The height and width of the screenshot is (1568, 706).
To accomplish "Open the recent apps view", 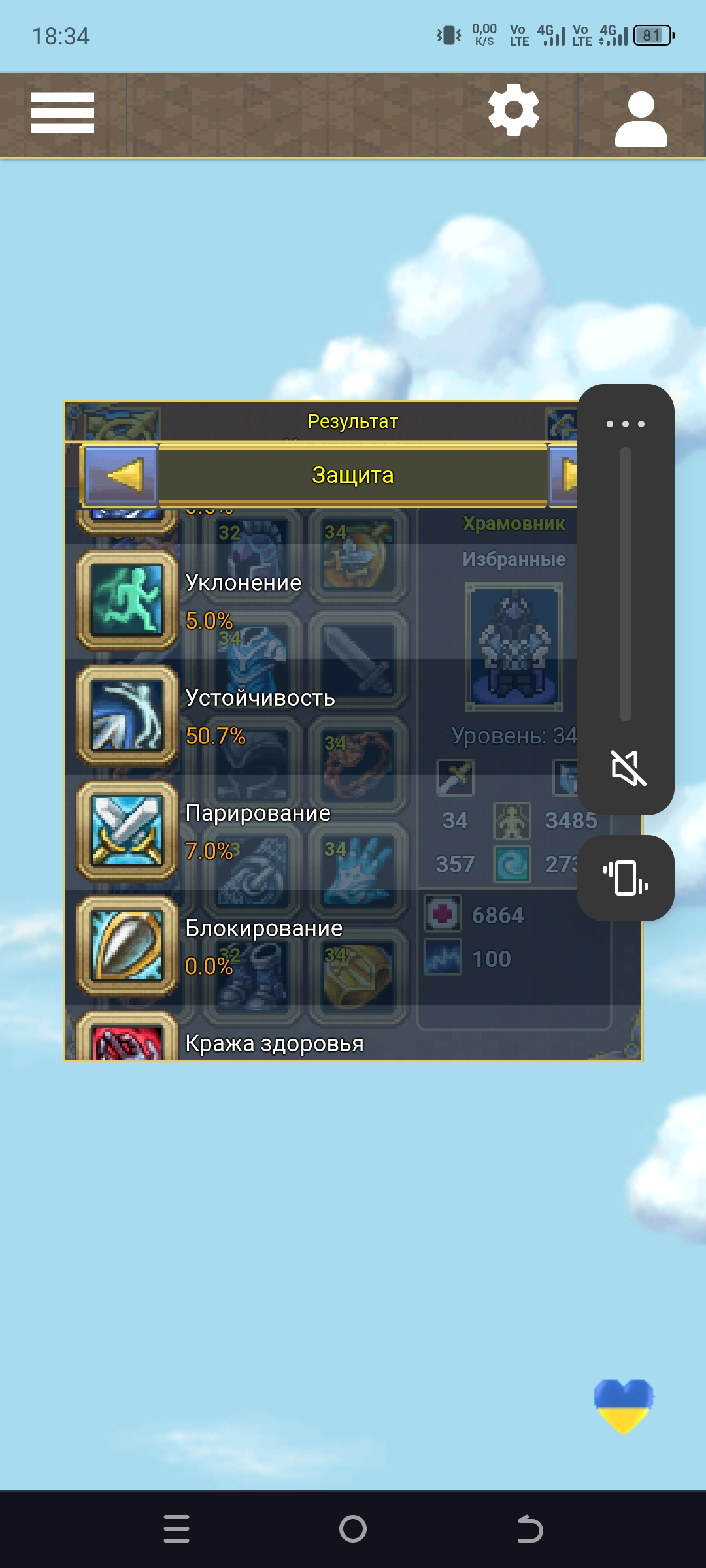I will 176,1529.
